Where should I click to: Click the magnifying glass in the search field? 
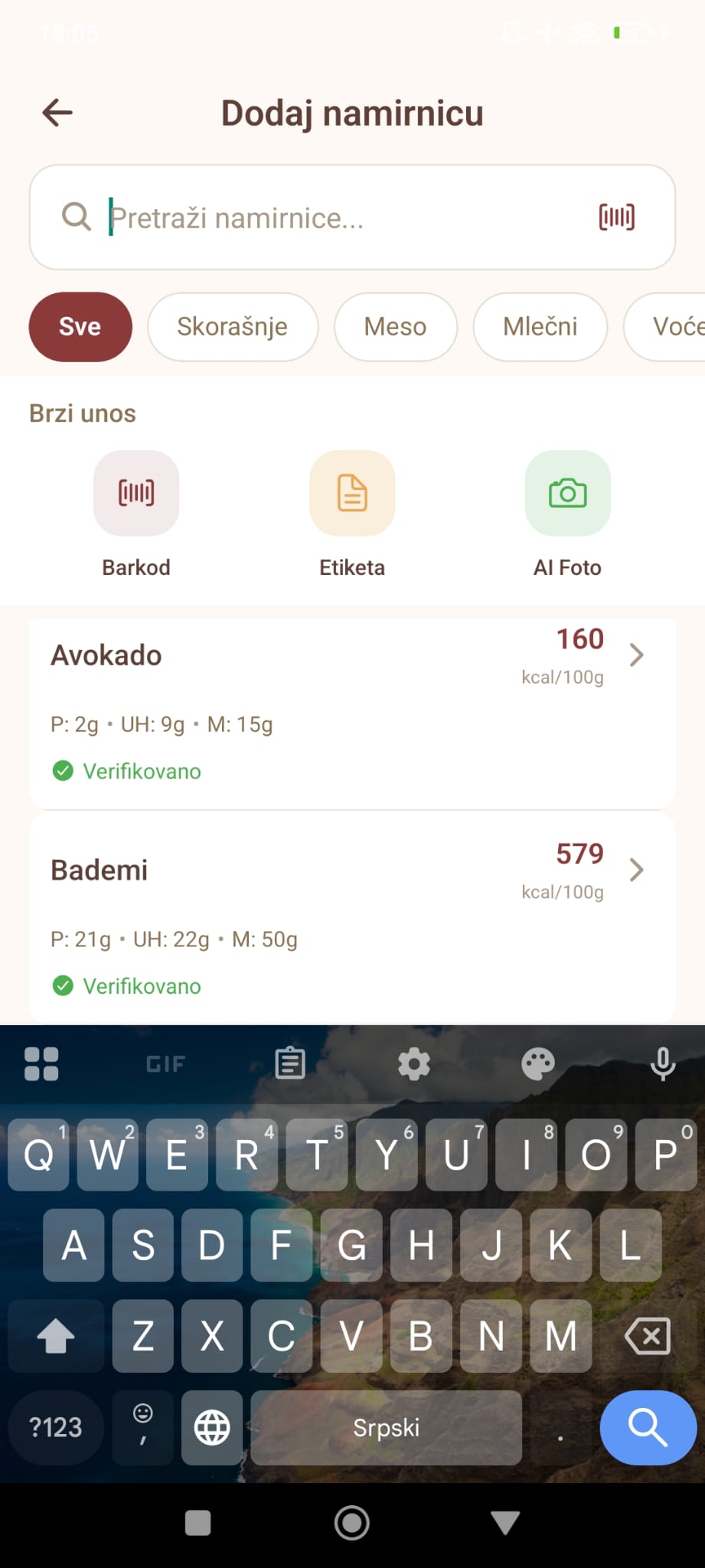76,217
